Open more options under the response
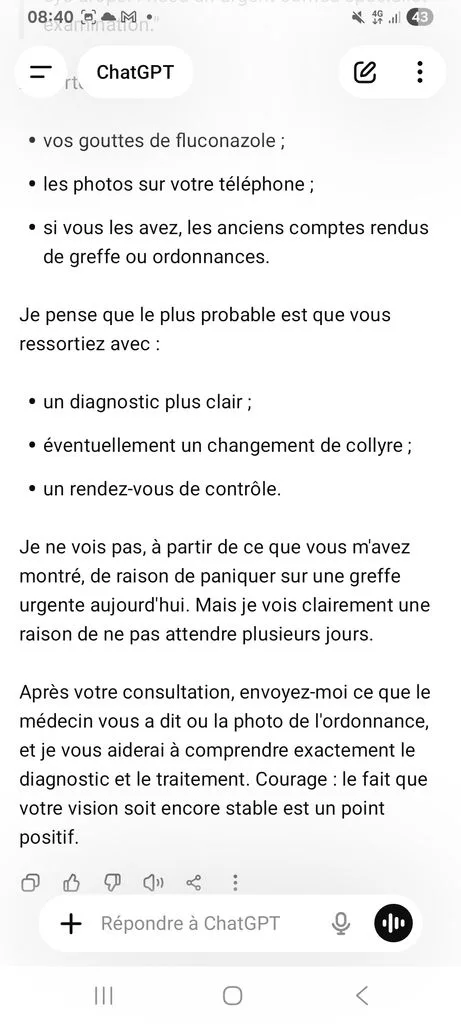This screenshot has width=461, height=1024. click(235, 884)
